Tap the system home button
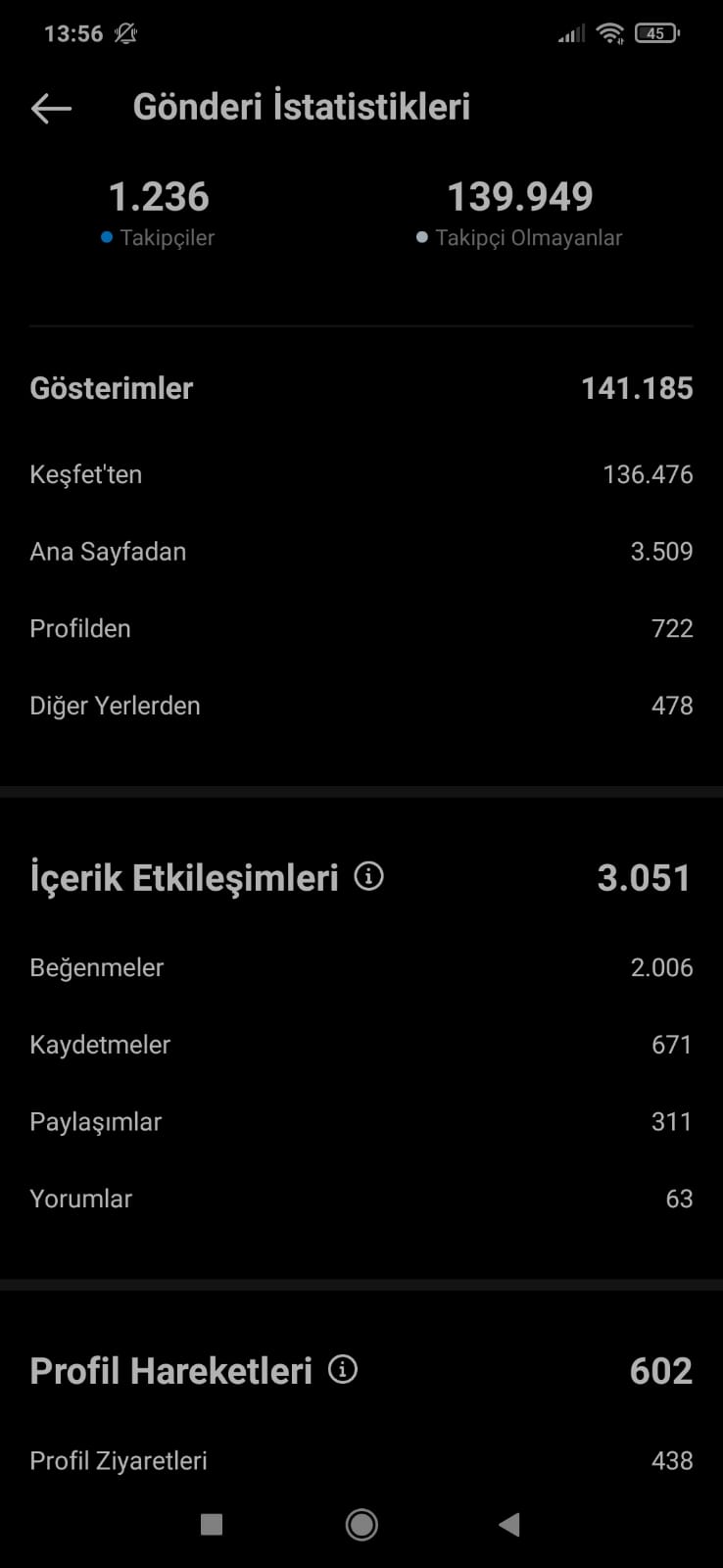Viewport: 723px width, 1568px height. click(361, 1524)
